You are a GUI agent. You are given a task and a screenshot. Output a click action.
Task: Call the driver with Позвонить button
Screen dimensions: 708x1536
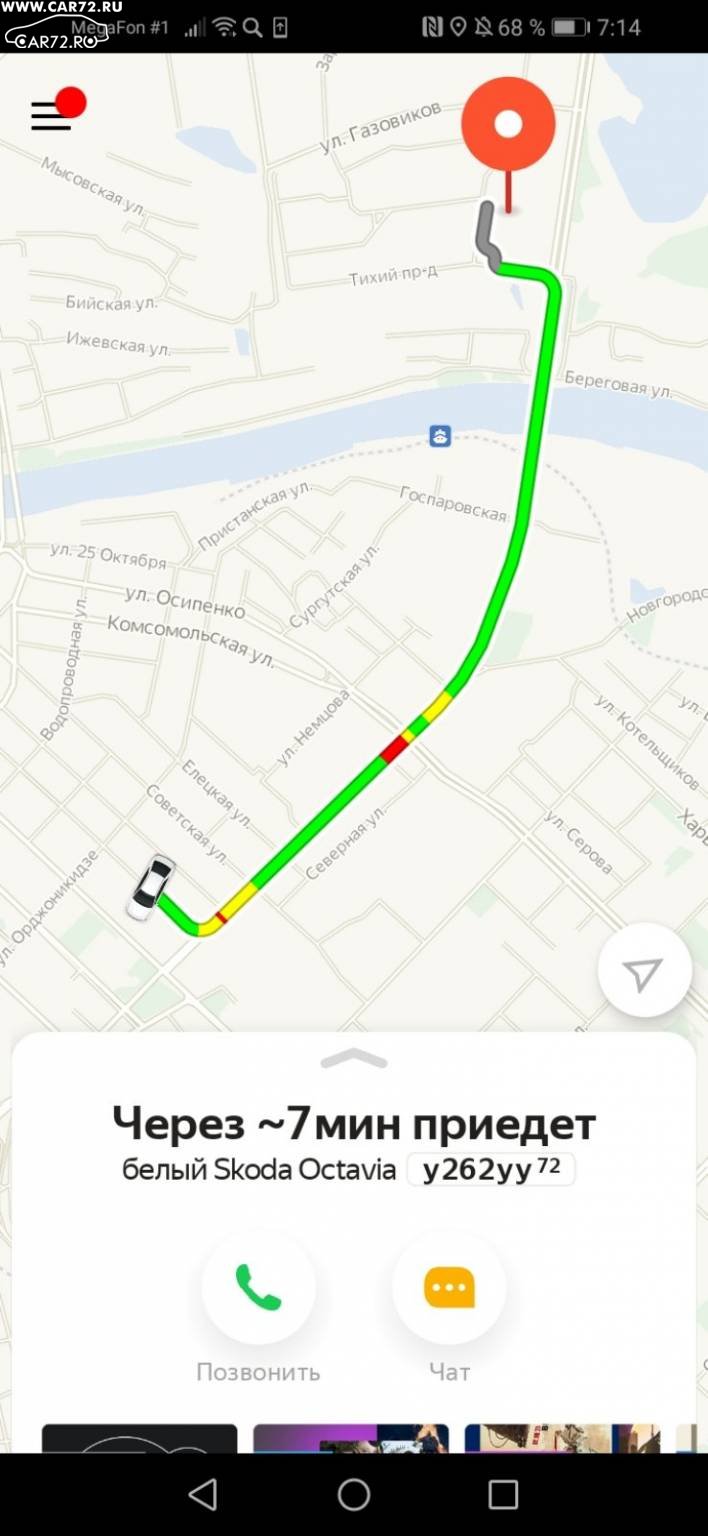pos(258,1288)
